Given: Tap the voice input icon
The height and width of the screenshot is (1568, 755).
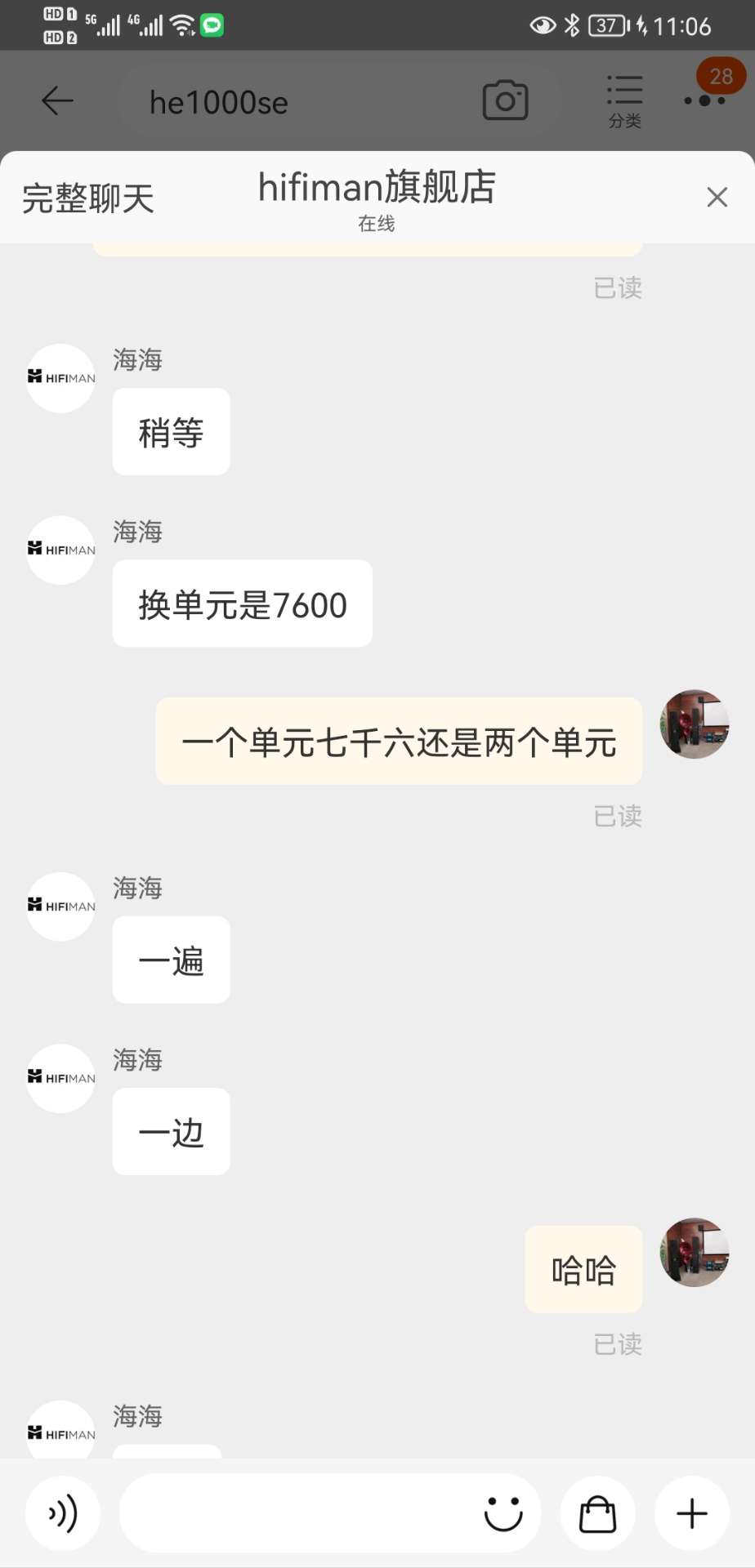Looking at the screenshot, I should pos(63,1513).
